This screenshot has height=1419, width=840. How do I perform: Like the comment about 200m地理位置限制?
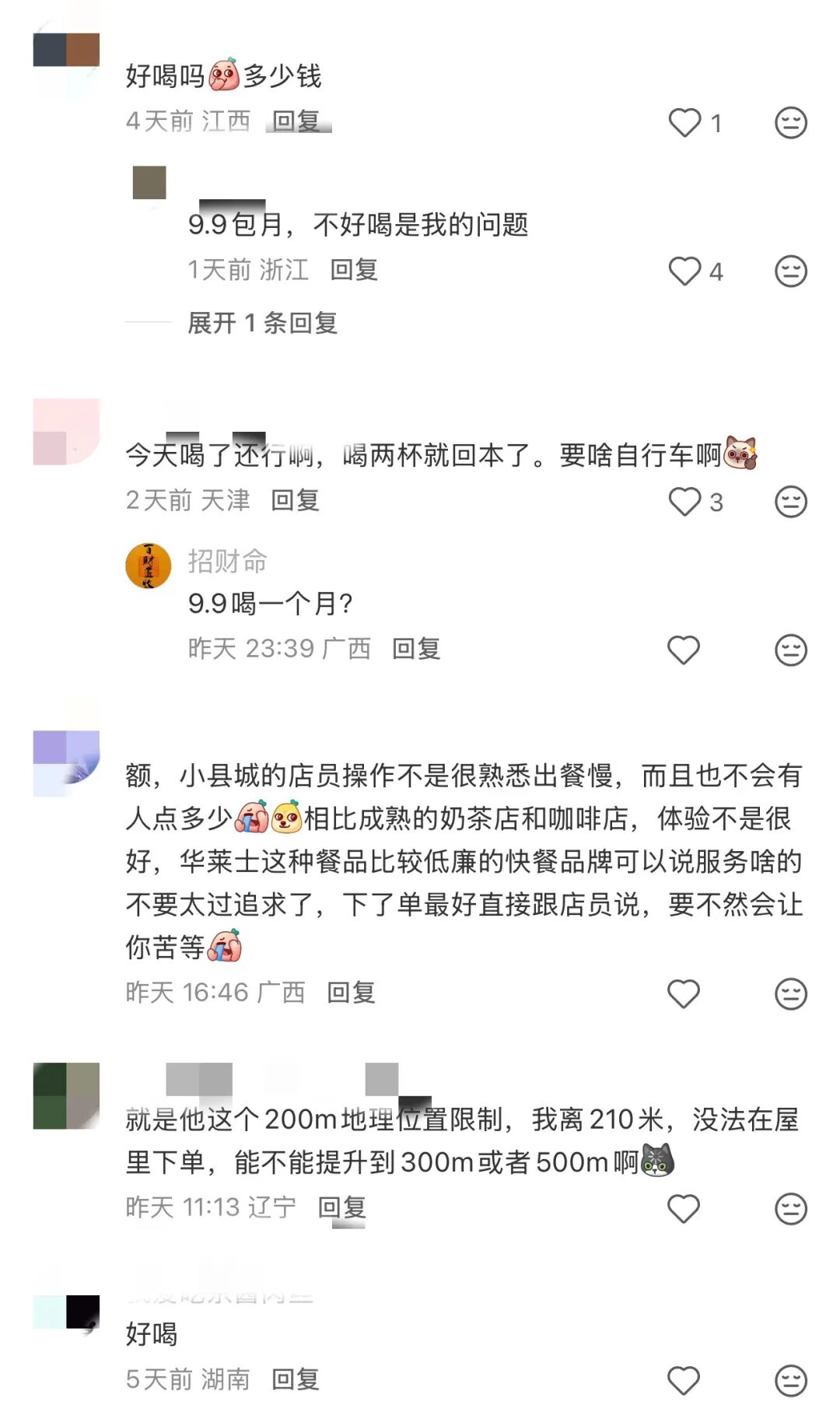click(684, 1208)
